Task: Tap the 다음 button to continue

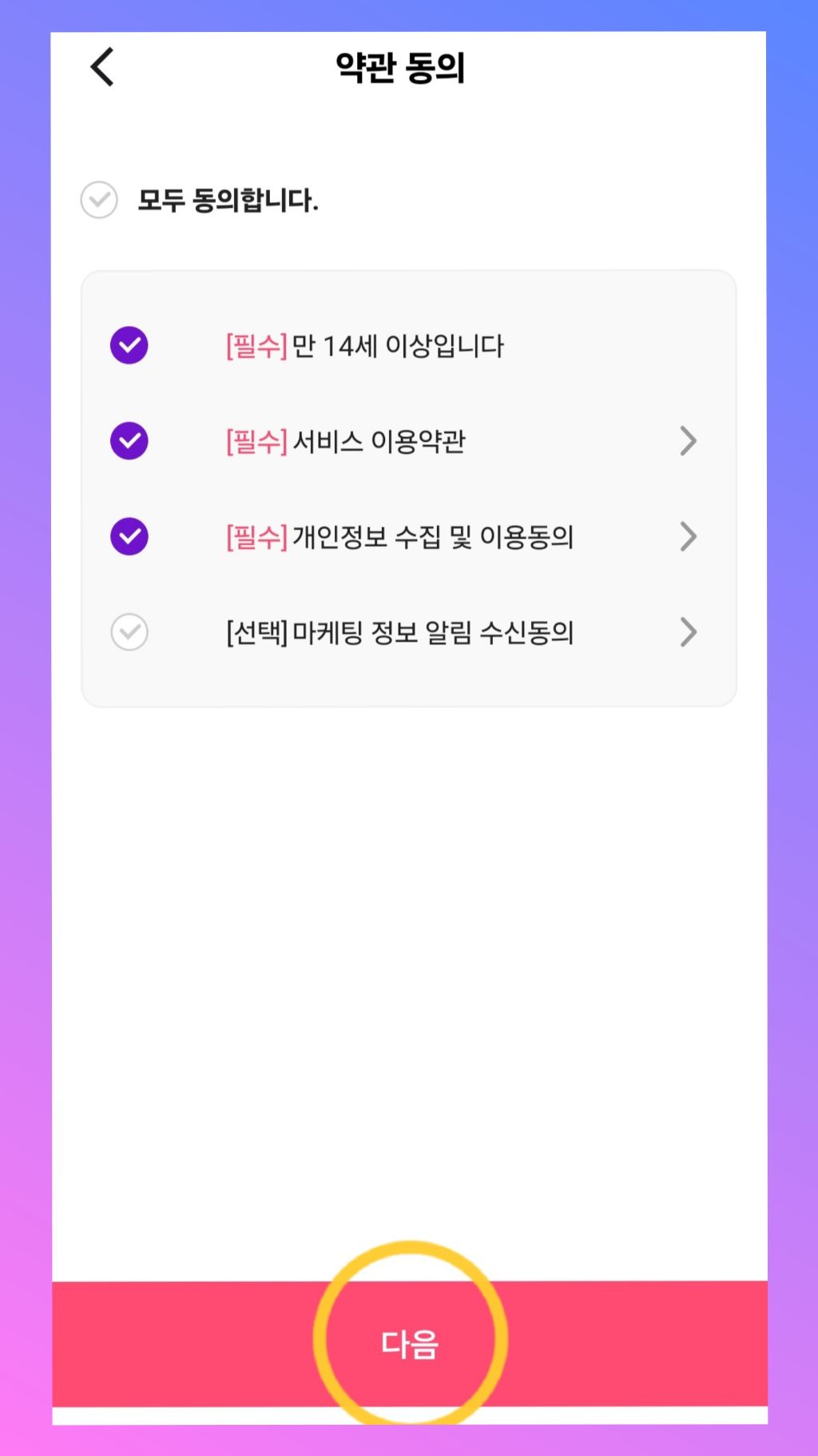Action: coord(410,1343)
